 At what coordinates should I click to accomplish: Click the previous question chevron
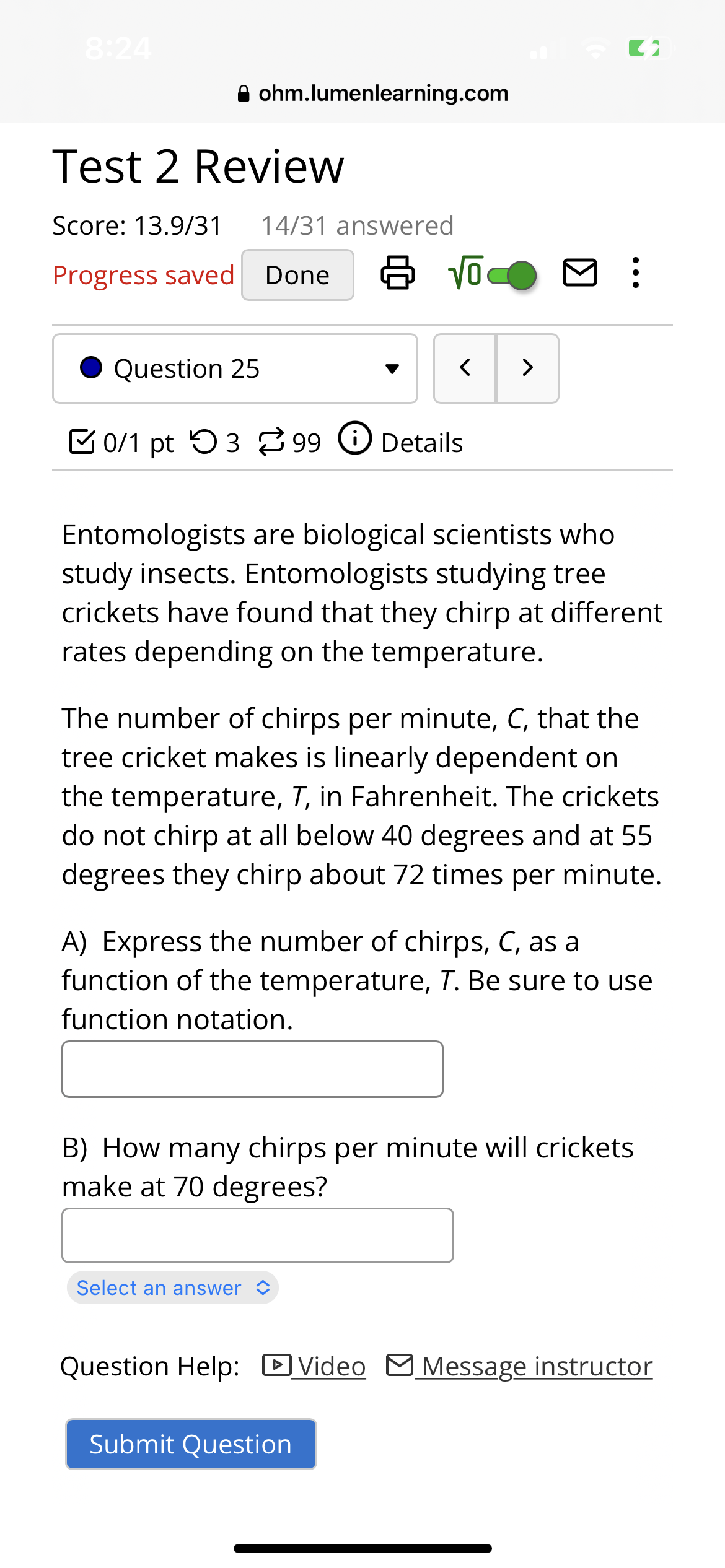465,368
